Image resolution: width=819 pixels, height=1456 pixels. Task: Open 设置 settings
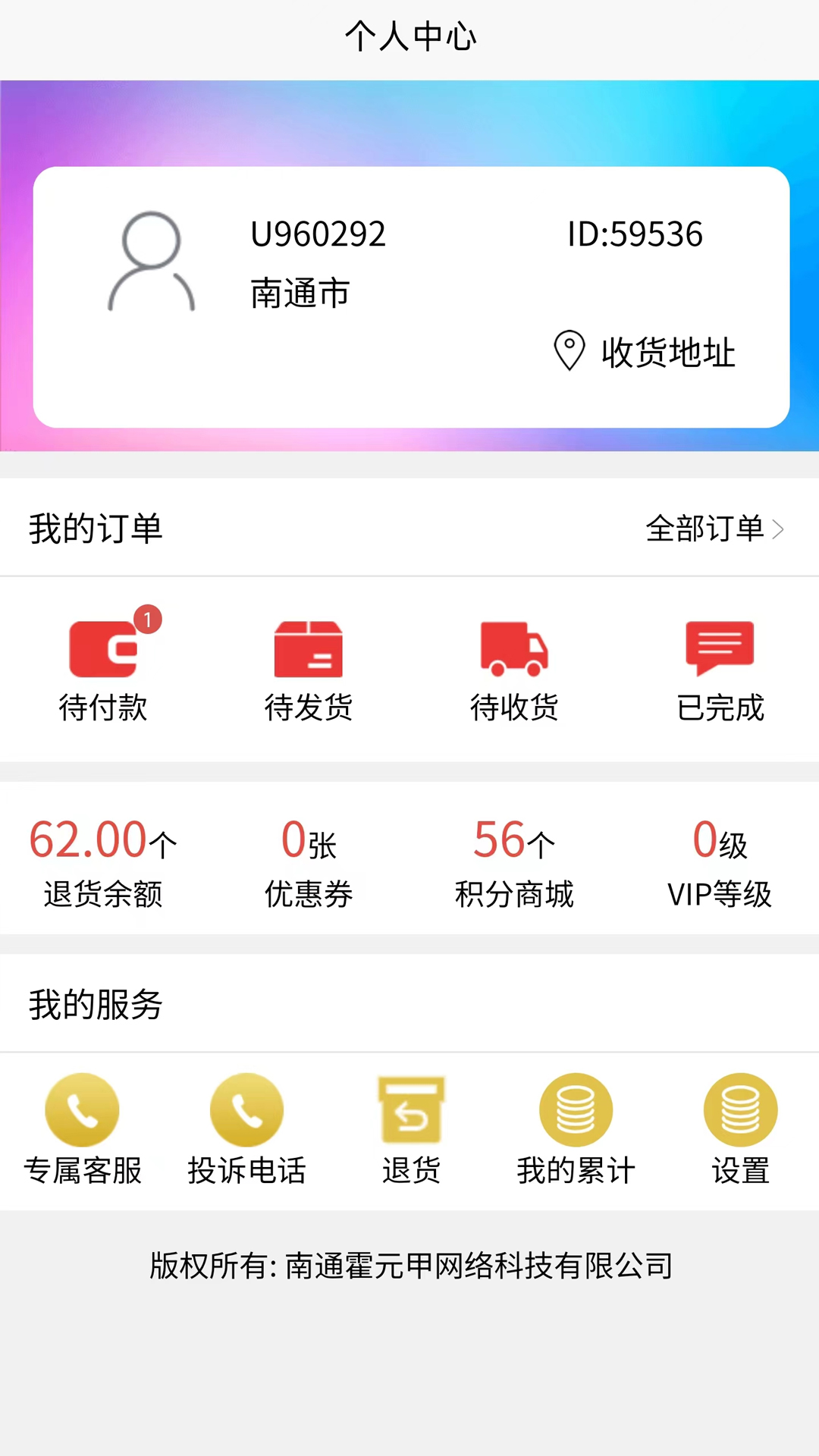coord(740,1128)
